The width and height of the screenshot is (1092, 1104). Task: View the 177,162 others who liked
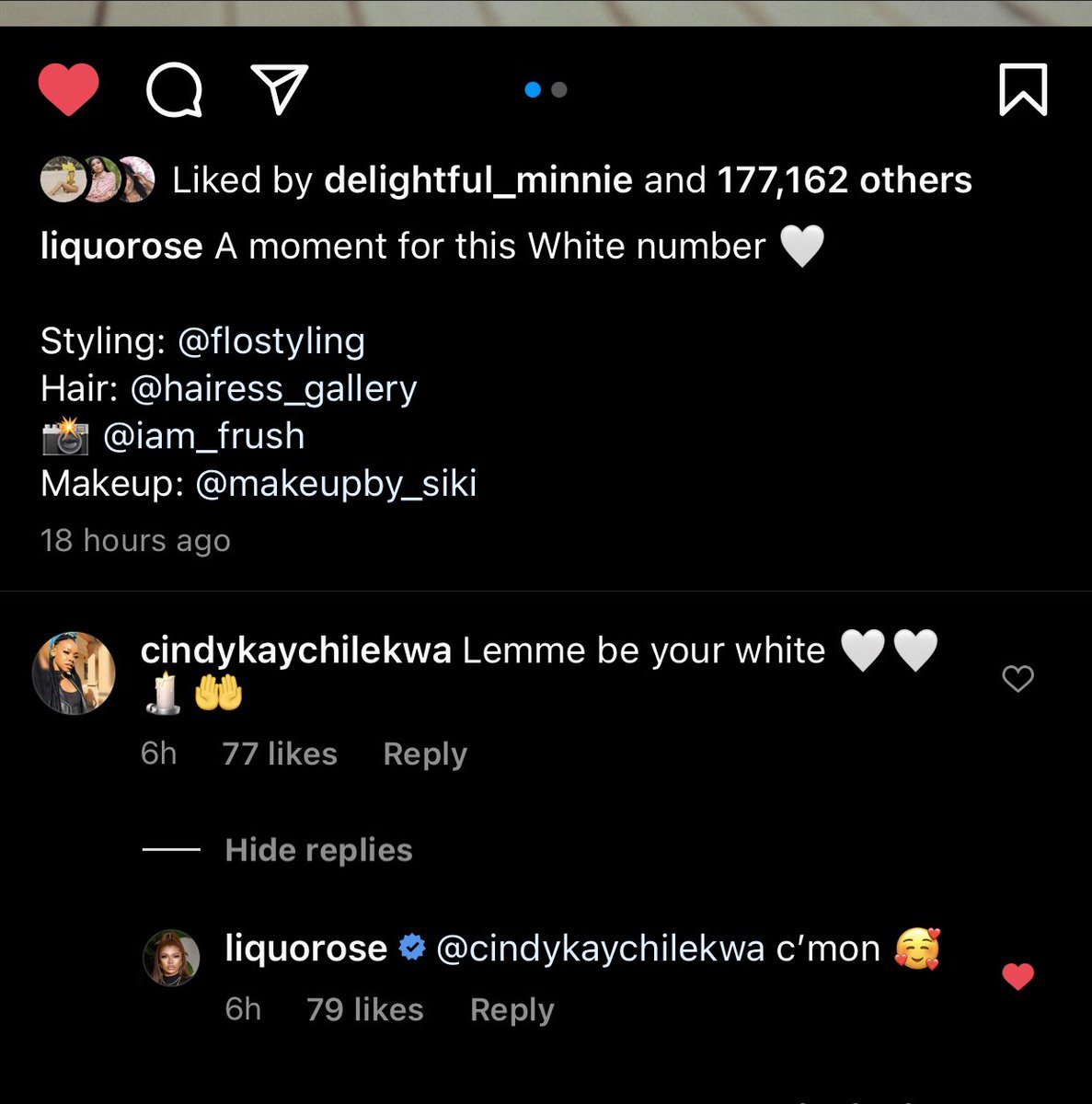[845, 180]
